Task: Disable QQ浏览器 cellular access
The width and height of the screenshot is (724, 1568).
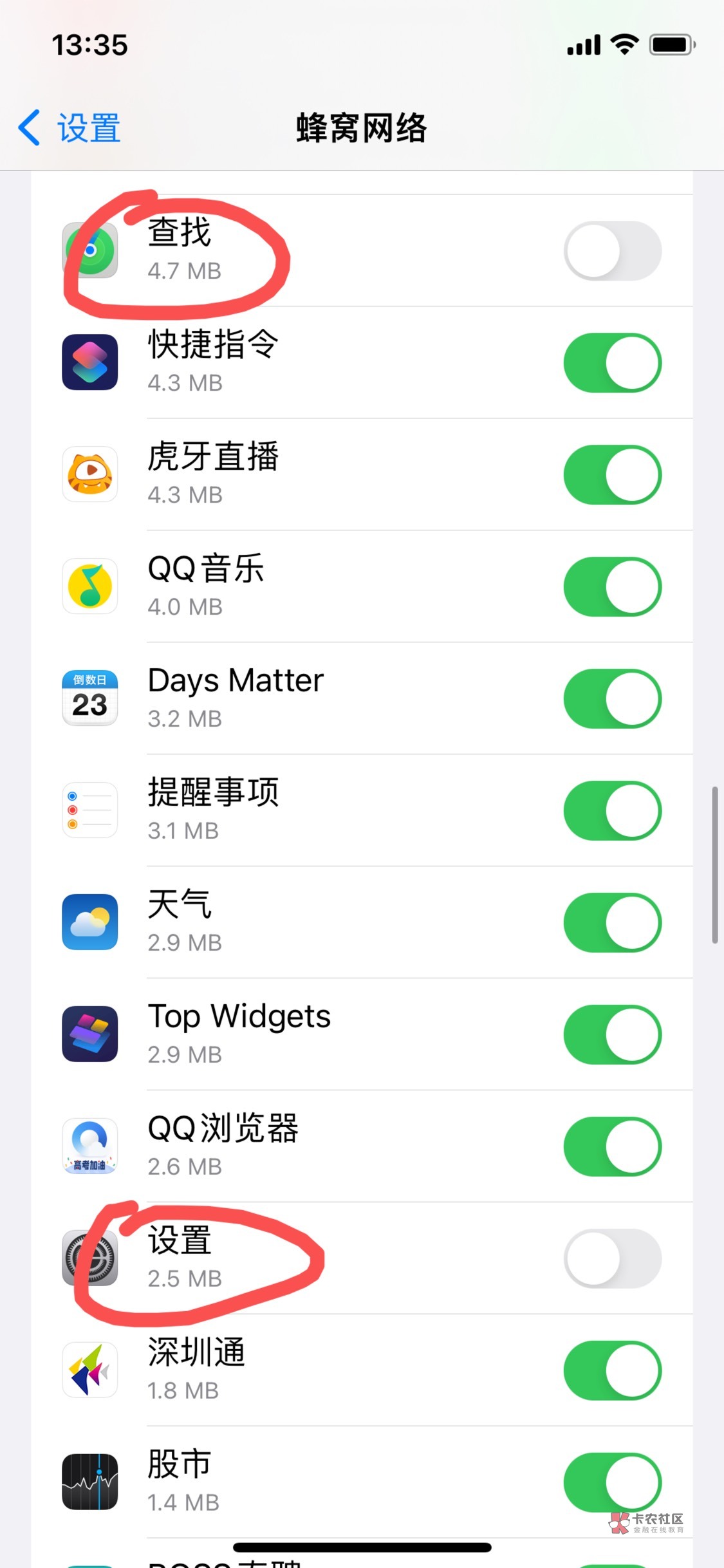Action: pyautogui.click(x=613, y=1147)
